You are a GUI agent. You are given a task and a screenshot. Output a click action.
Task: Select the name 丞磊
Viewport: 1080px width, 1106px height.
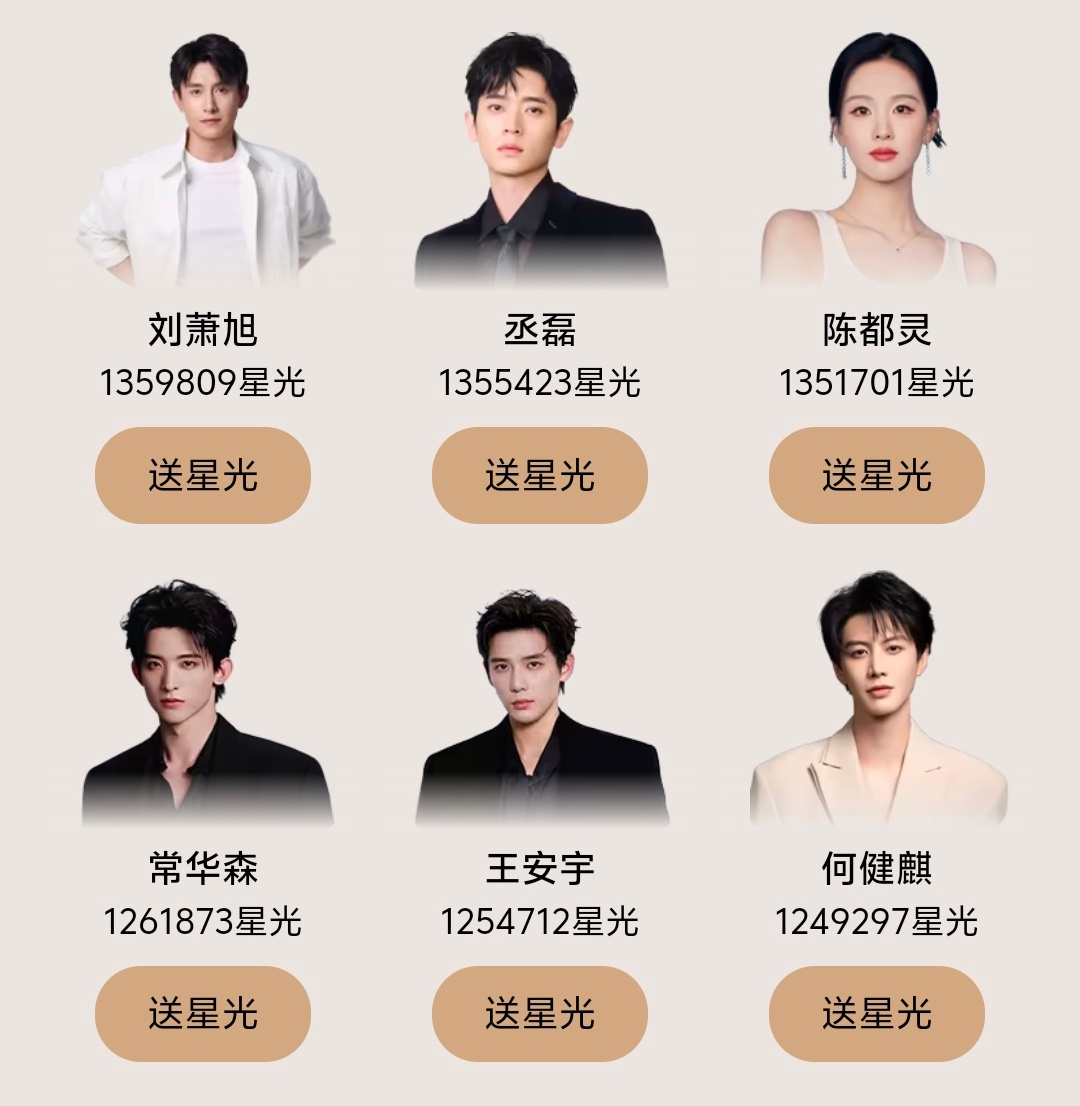tap(540, 330)
